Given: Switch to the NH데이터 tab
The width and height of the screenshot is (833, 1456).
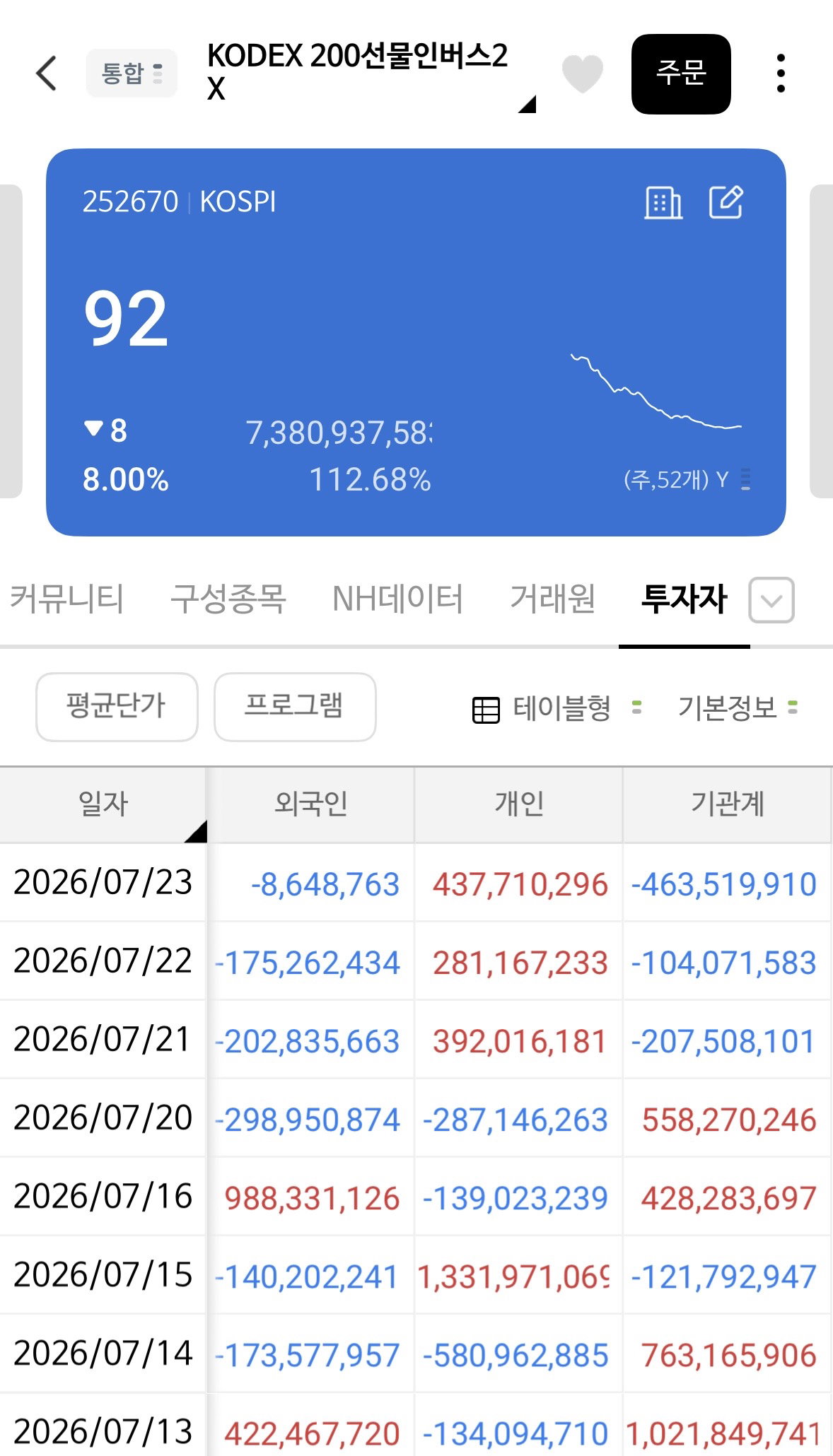Looking at the screenshot, I should (397, 599).
